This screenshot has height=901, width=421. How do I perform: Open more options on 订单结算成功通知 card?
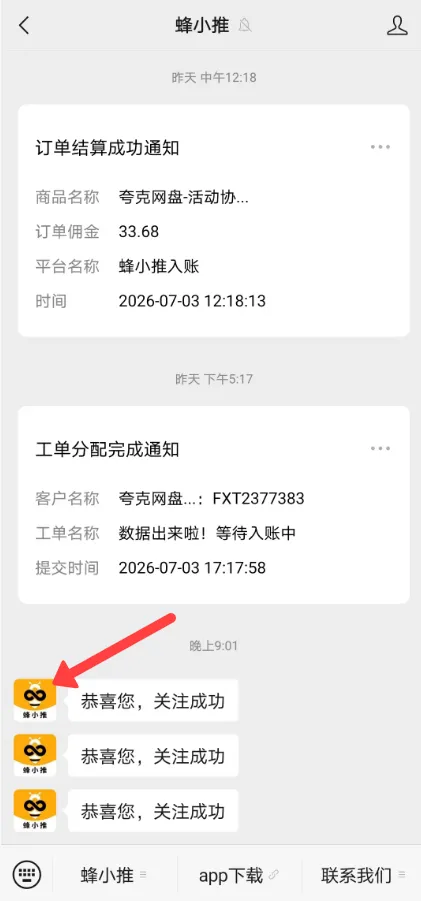(x=380, y=147)
